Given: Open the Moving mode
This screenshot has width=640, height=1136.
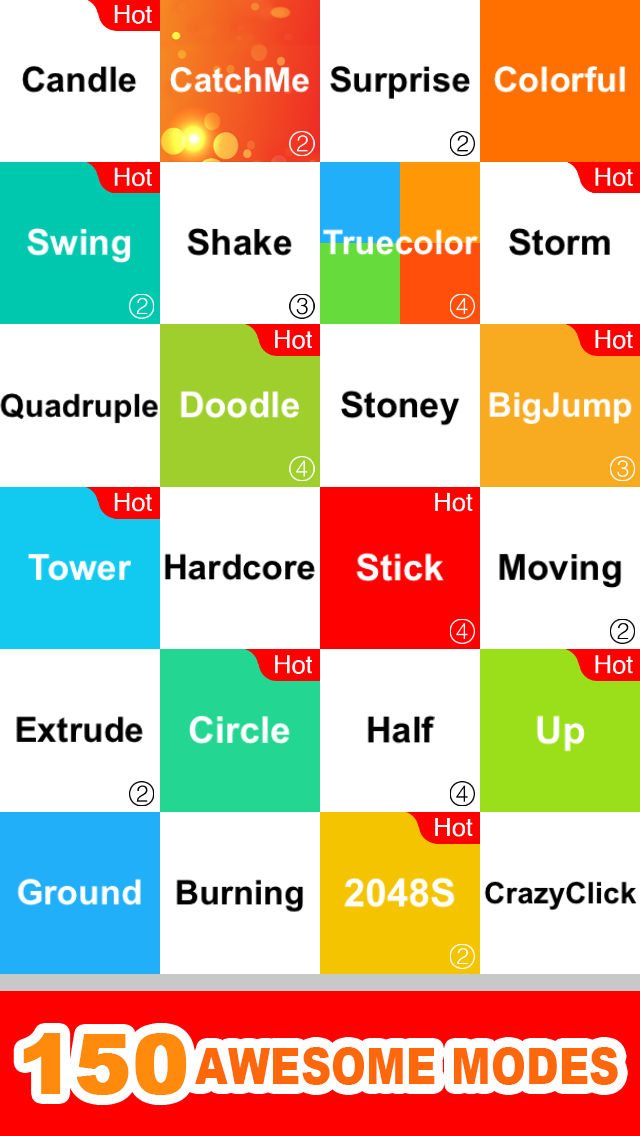Looking at the screenshot, I should point(560,568).
